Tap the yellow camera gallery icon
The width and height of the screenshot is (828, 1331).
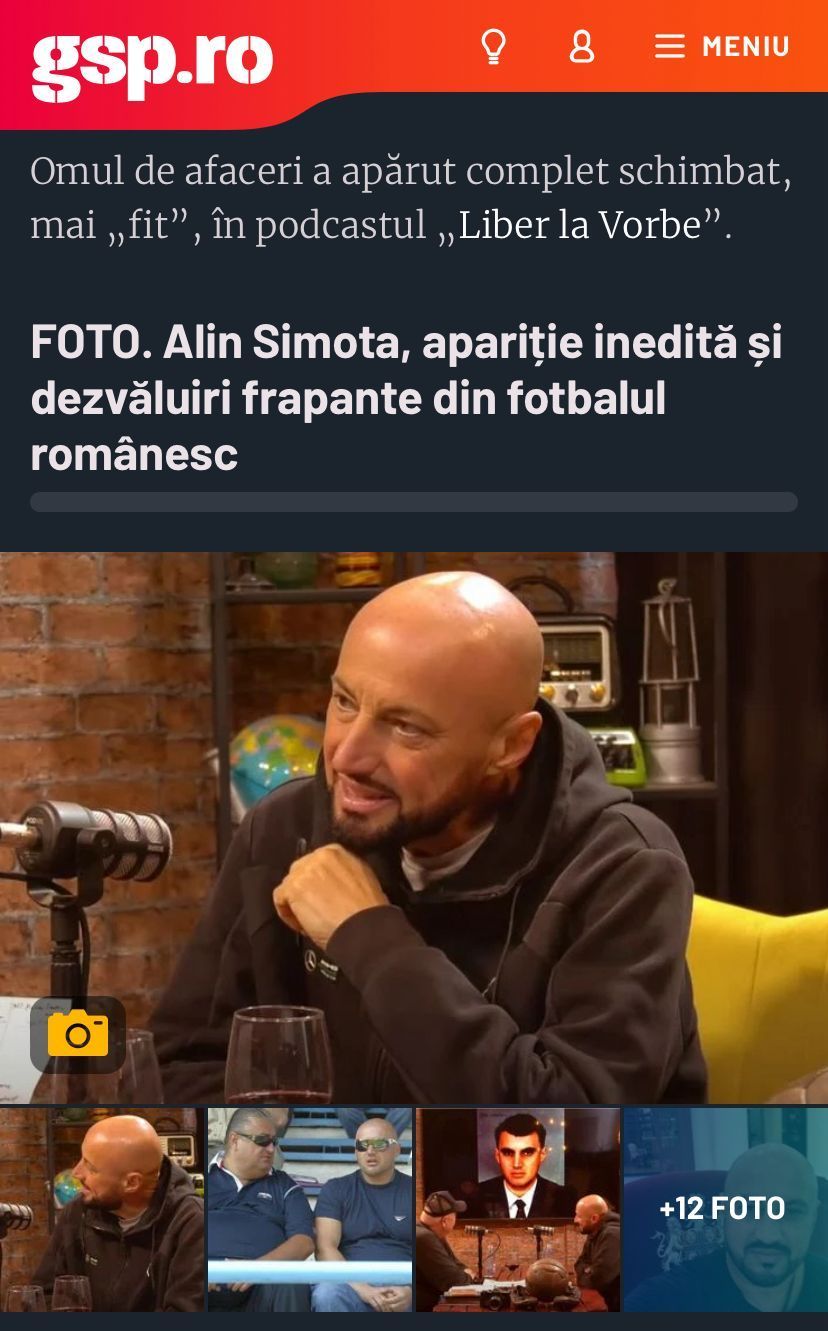click(78, 1034)
